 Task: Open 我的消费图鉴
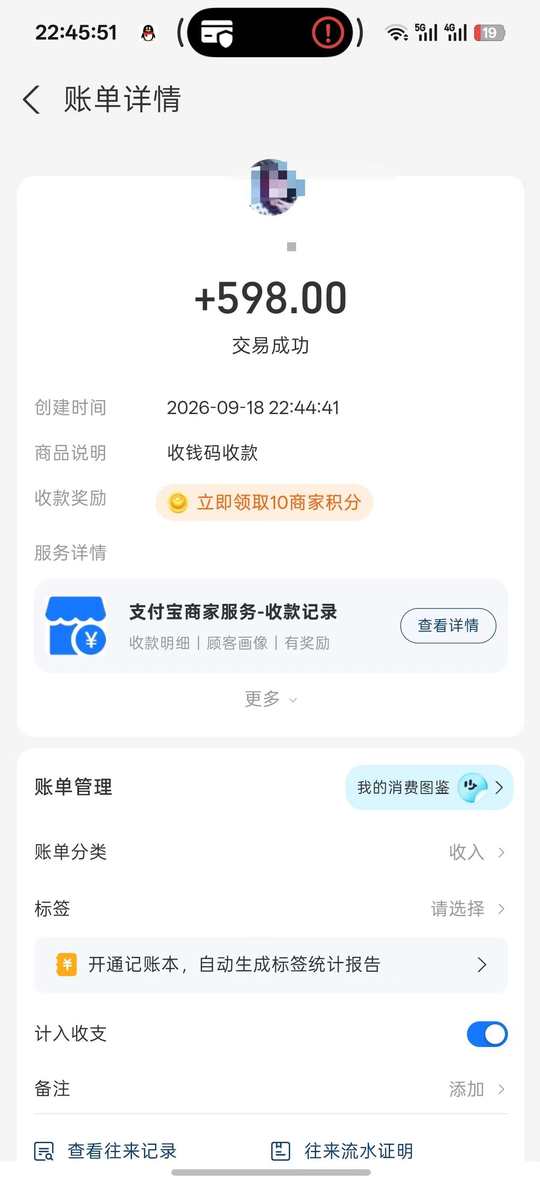429,787
